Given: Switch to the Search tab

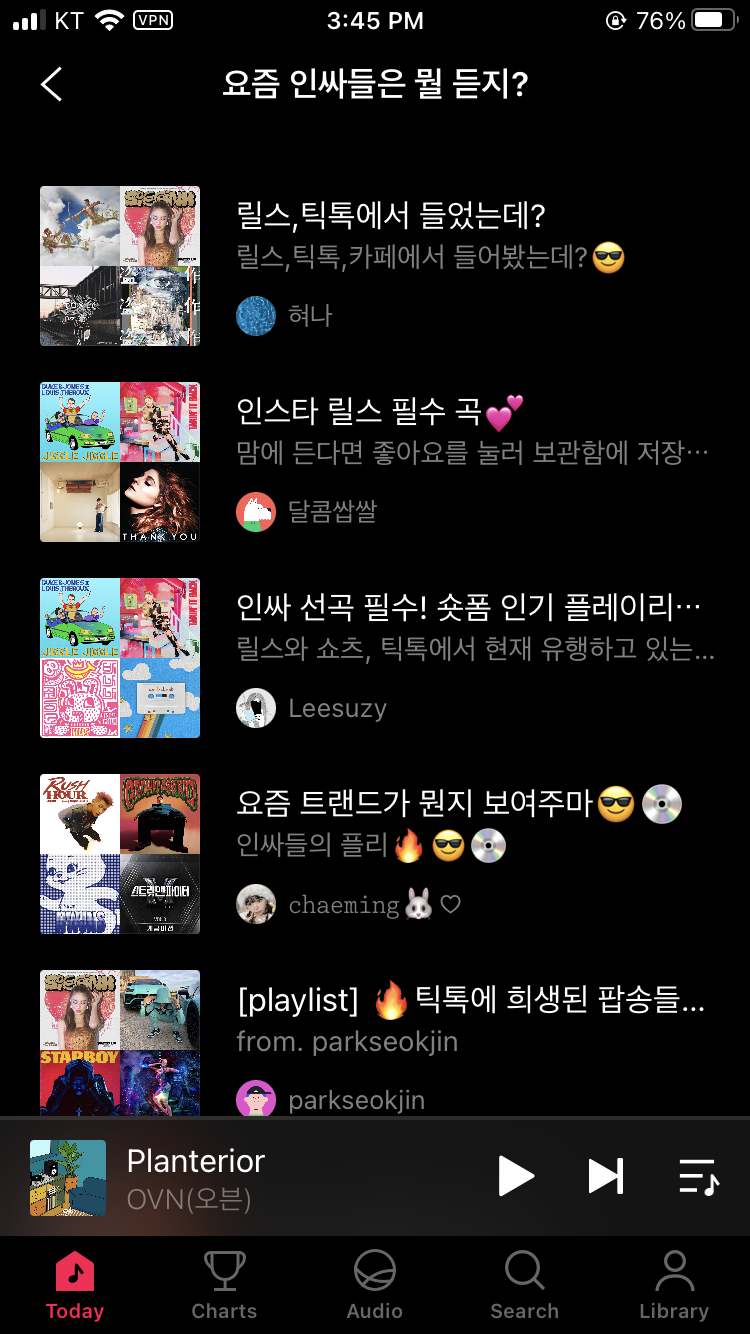Looking at the screenshot, I should [525, 1286].
